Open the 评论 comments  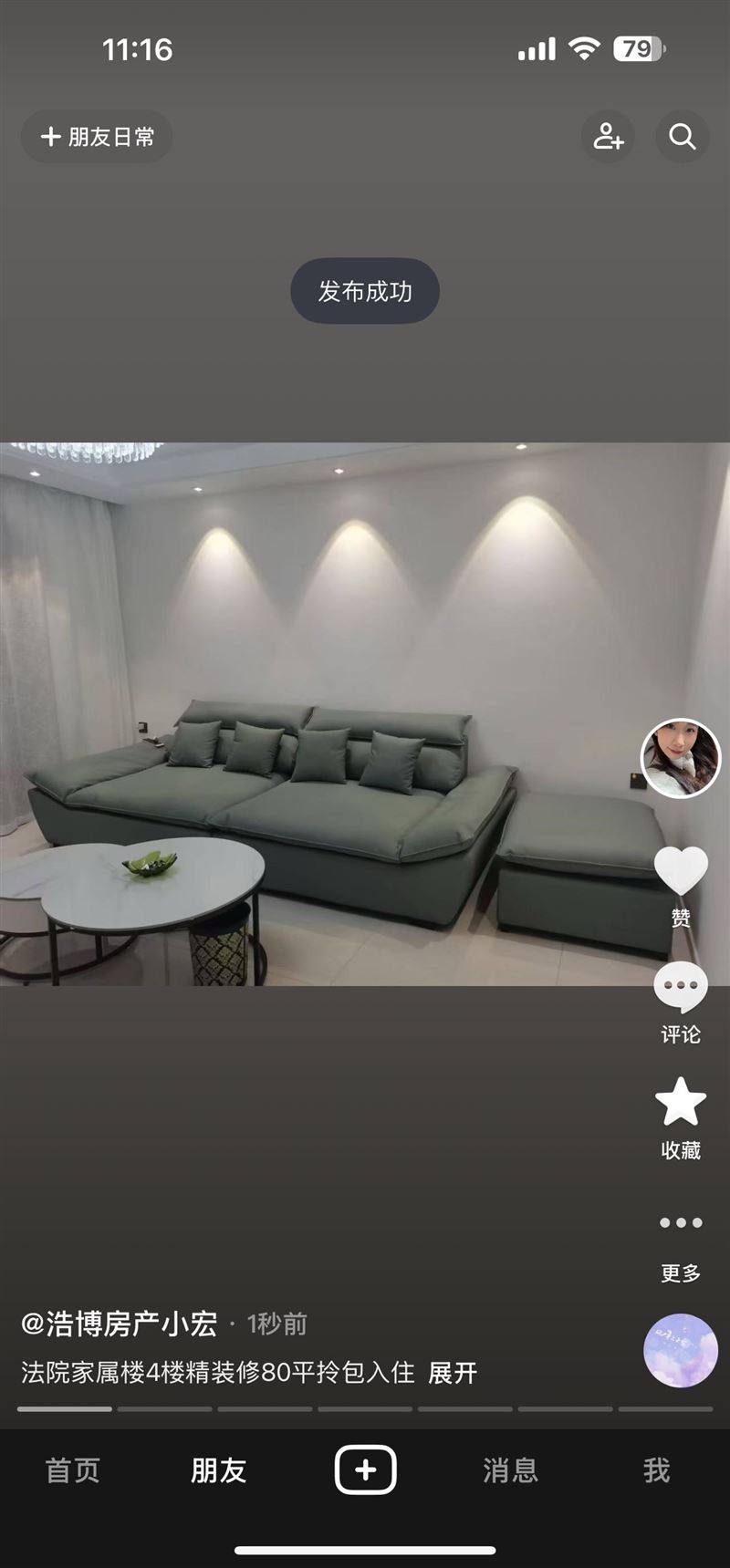coord(681,988)
